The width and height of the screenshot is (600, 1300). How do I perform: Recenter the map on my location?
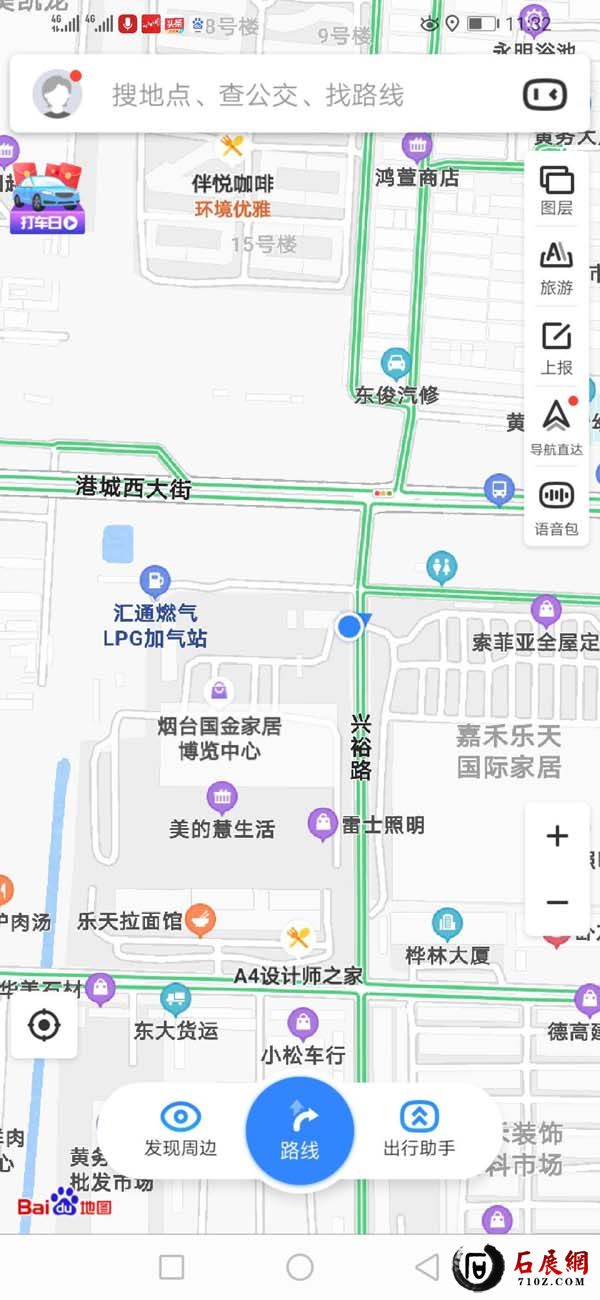(44, 1025)
